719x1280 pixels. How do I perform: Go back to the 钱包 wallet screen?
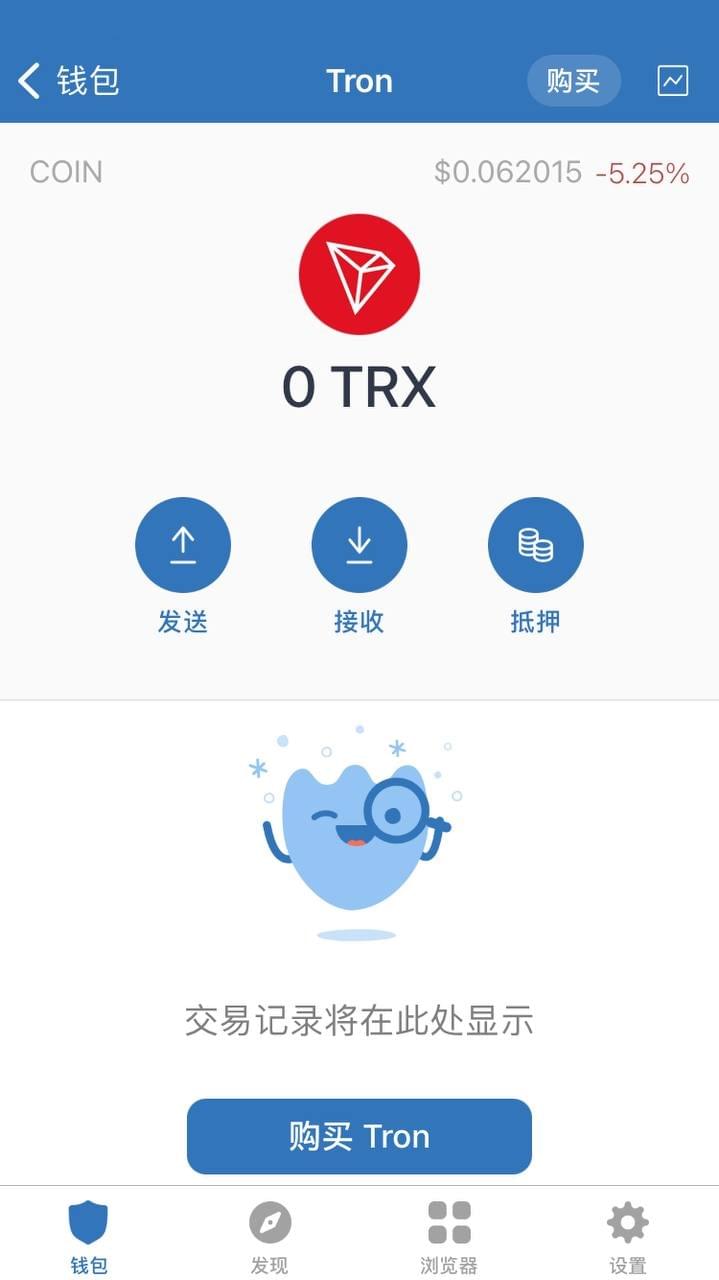68,81
